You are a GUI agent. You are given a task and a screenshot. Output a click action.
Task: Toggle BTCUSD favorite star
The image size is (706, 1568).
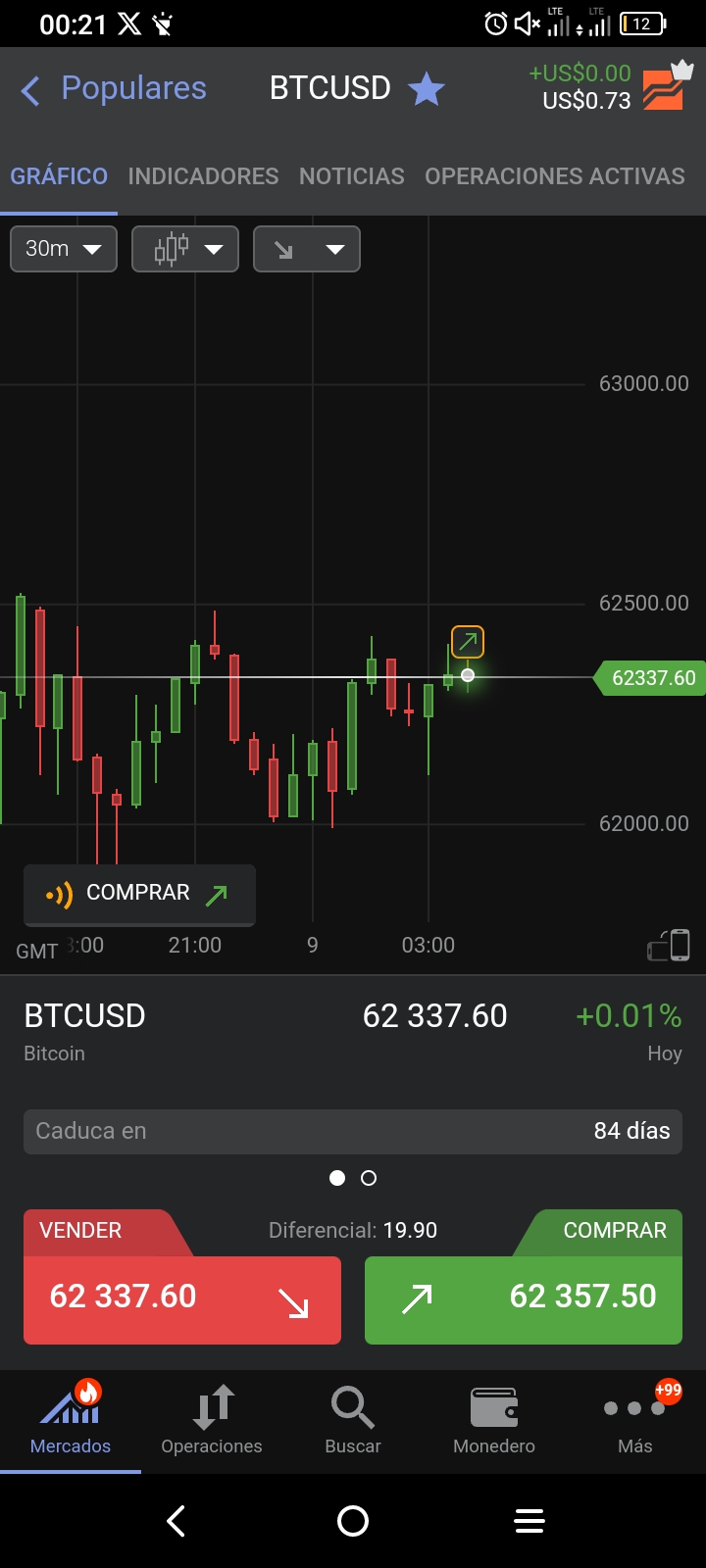coord(427,89)
